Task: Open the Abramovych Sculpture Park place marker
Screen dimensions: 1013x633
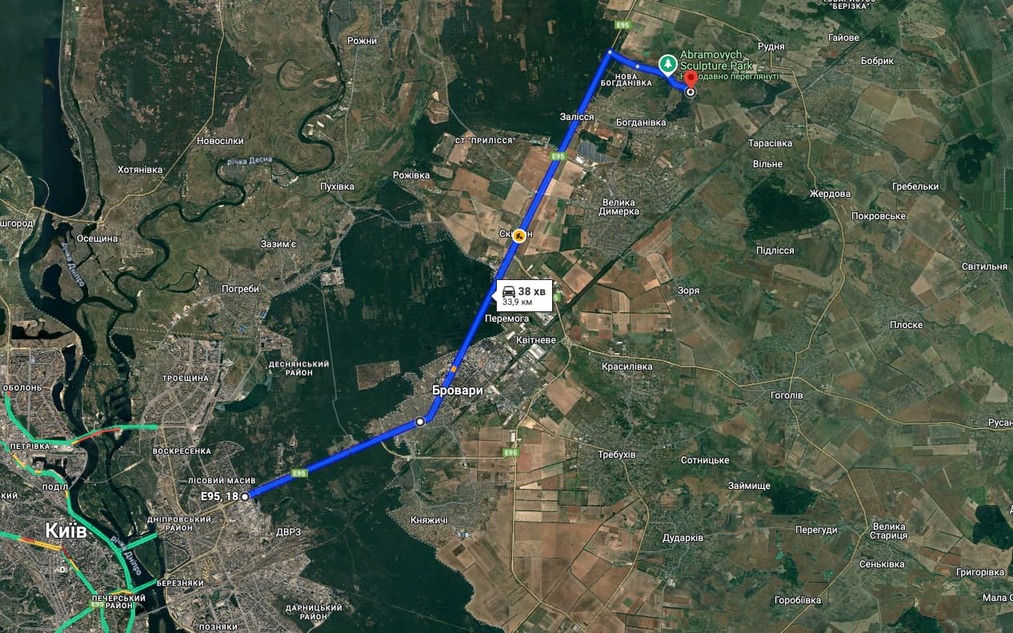Action: pyautogui.click(x=667, y=62)
